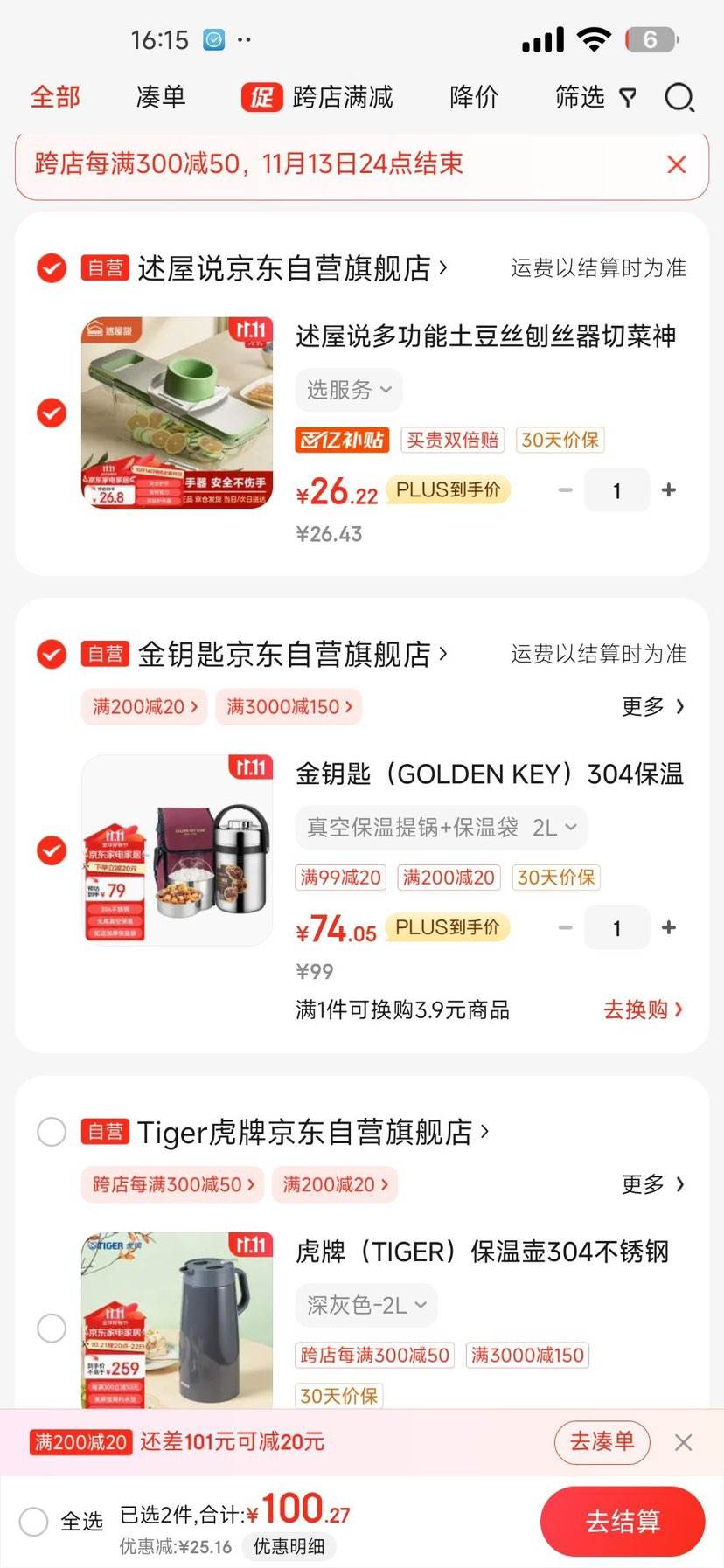The width and height of the screenshot is (724, 1568).
Task: Uncheck the 述屋说京东自营旗舰店 store checkbox
Action: point(52,267)
